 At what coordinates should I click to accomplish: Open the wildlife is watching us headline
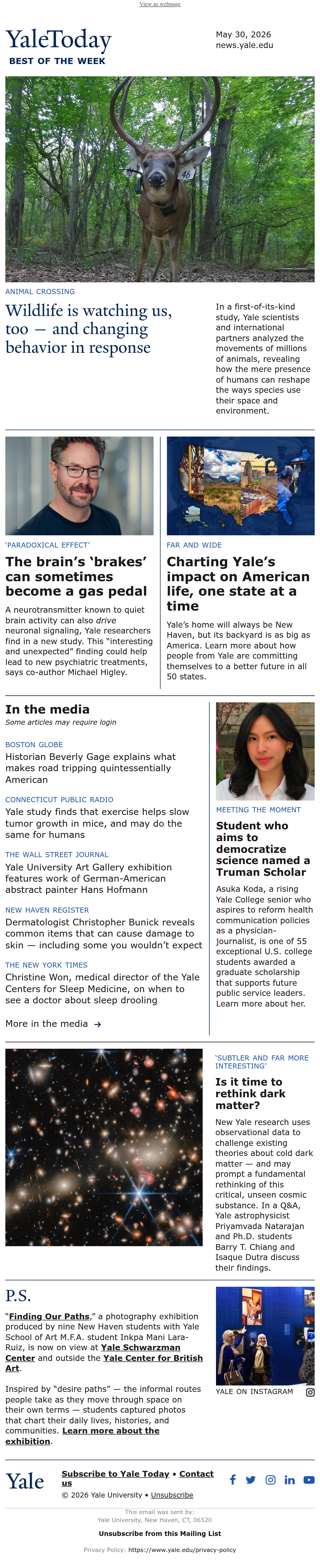coord(89,329)
